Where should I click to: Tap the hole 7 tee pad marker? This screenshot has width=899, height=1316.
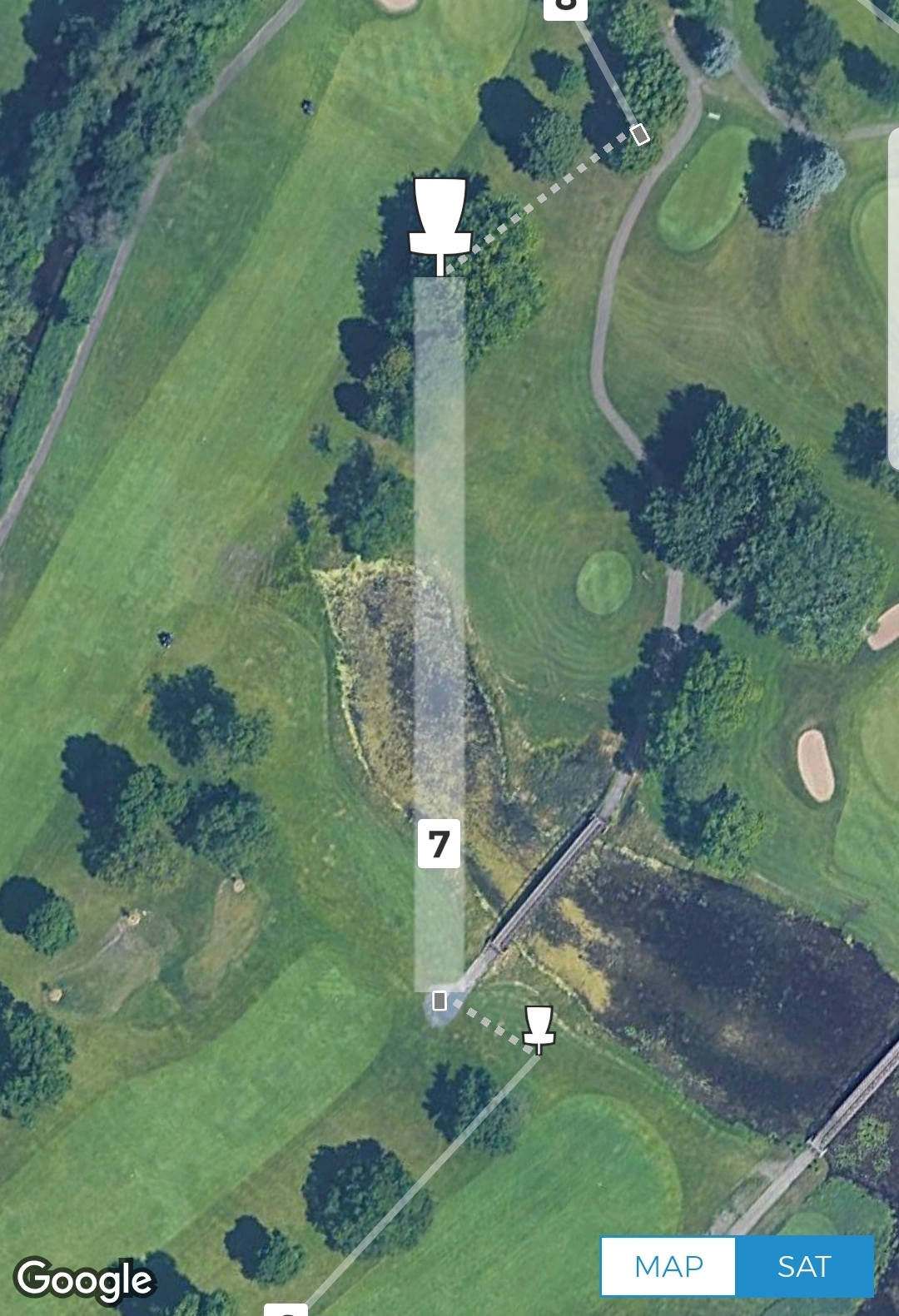[440, 1001]
